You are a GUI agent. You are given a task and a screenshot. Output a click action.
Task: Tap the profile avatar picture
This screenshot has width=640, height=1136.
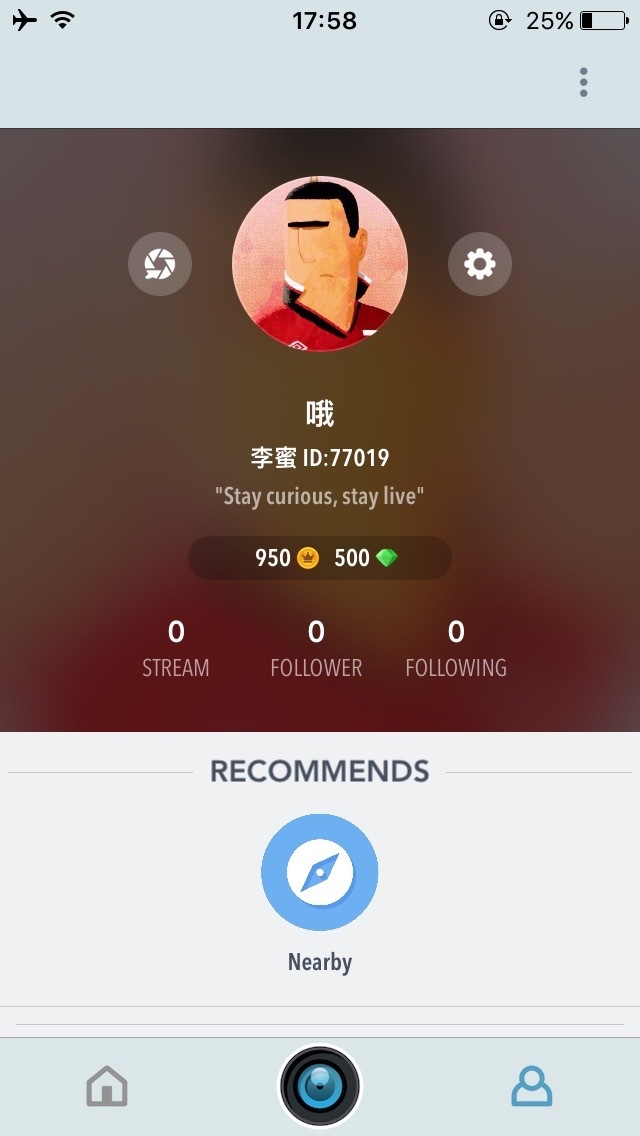coord(320,264)
